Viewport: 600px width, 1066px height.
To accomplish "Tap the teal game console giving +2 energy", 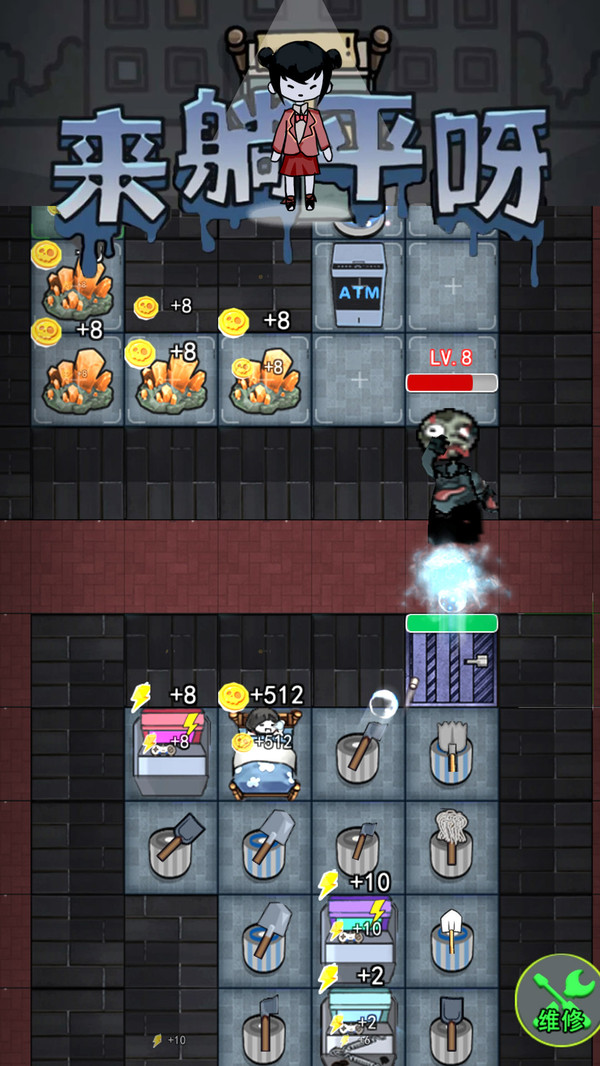I will pos(358,1025).
